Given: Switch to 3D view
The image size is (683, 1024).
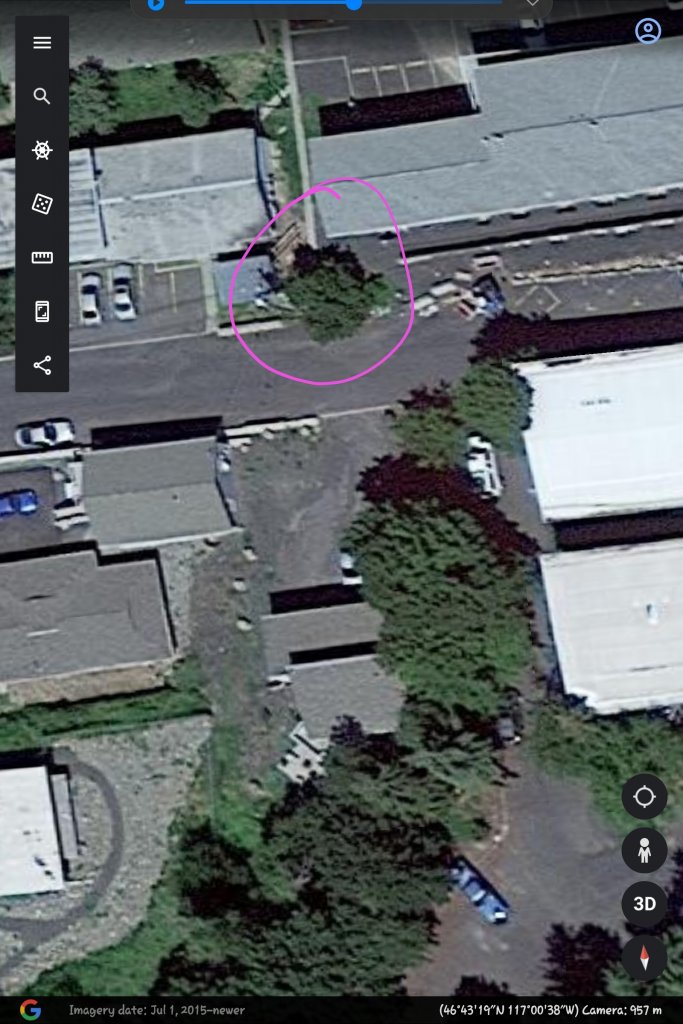Looking at the screenshot, I should coord(644,904).
